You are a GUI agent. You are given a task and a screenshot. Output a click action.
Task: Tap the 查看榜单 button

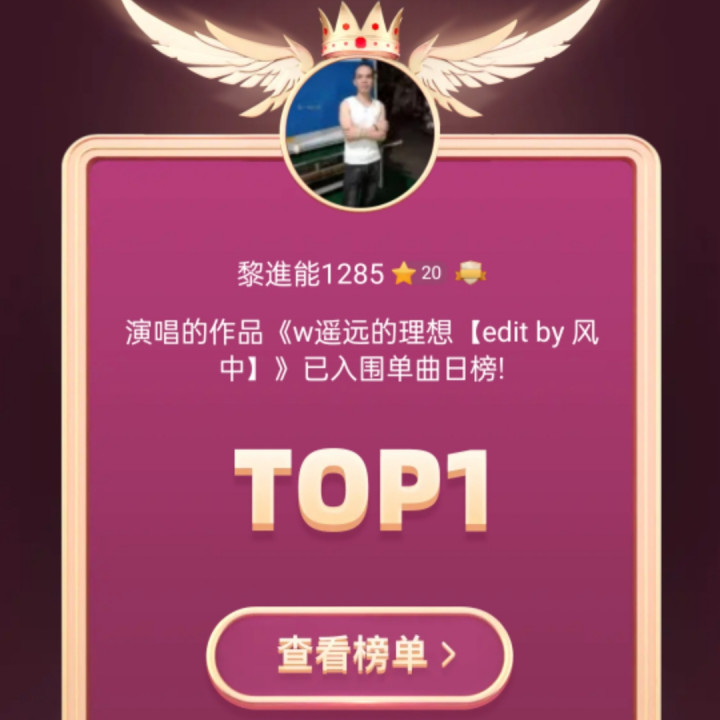(360, 656)
